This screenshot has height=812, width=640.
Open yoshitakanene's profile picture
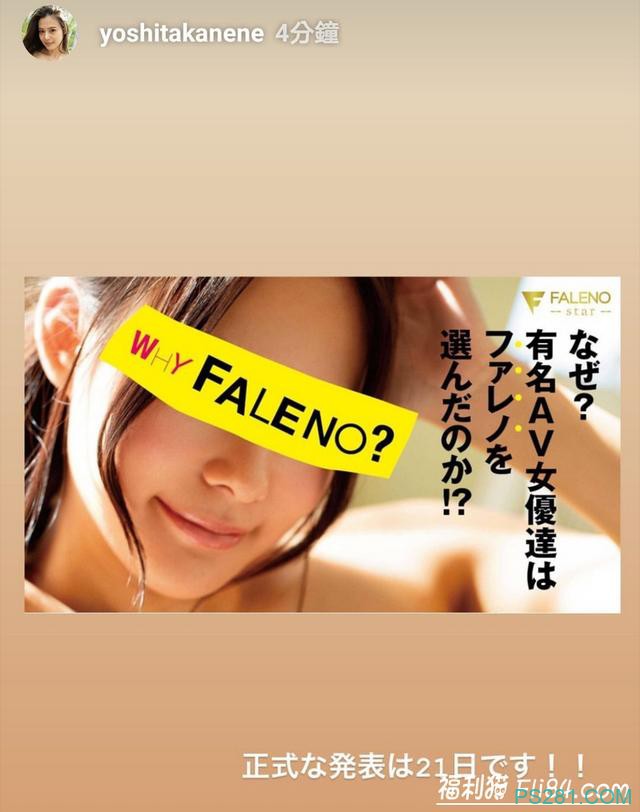(x=49, y=32)
